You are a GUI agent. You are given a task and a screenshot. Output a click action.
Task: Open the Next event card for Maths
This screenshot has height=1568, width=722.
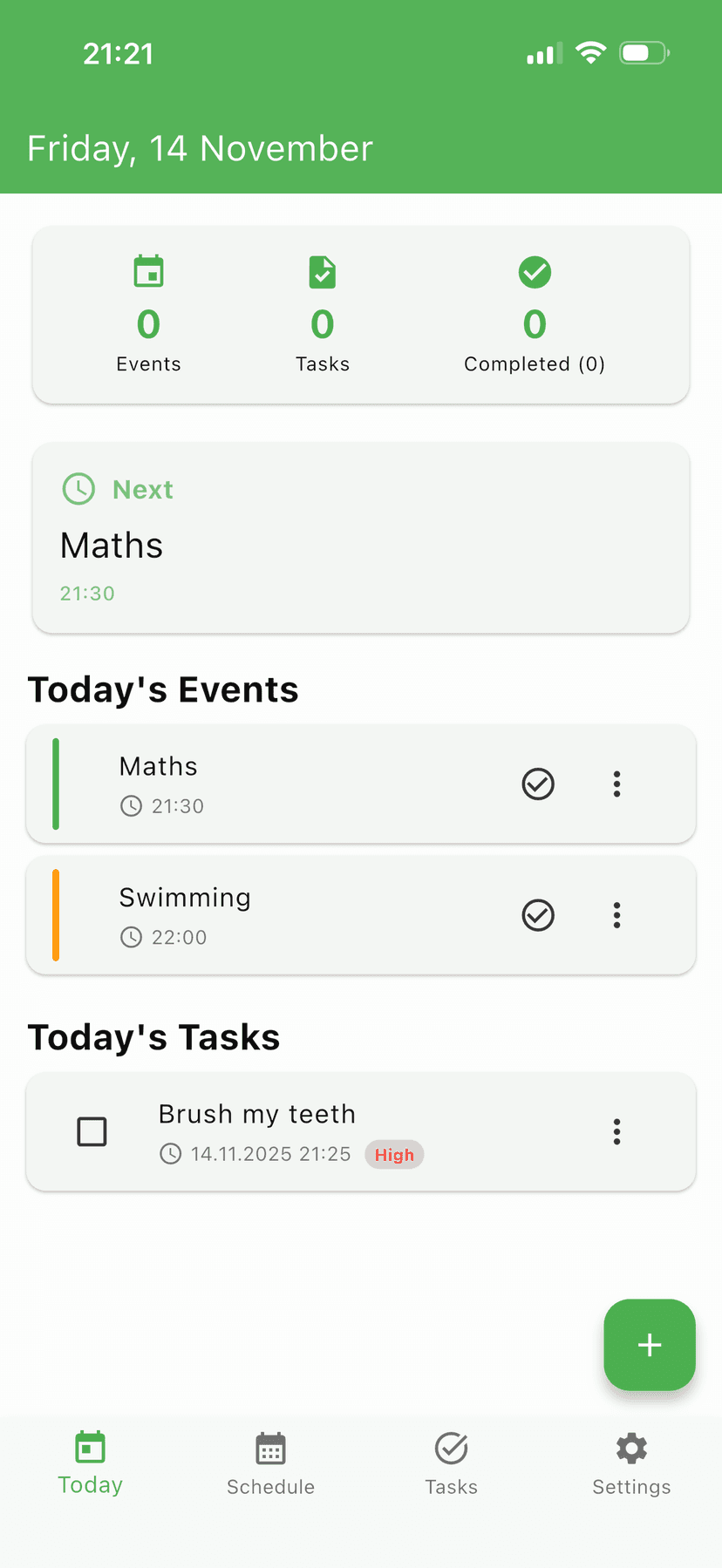(x=361, y=538)
